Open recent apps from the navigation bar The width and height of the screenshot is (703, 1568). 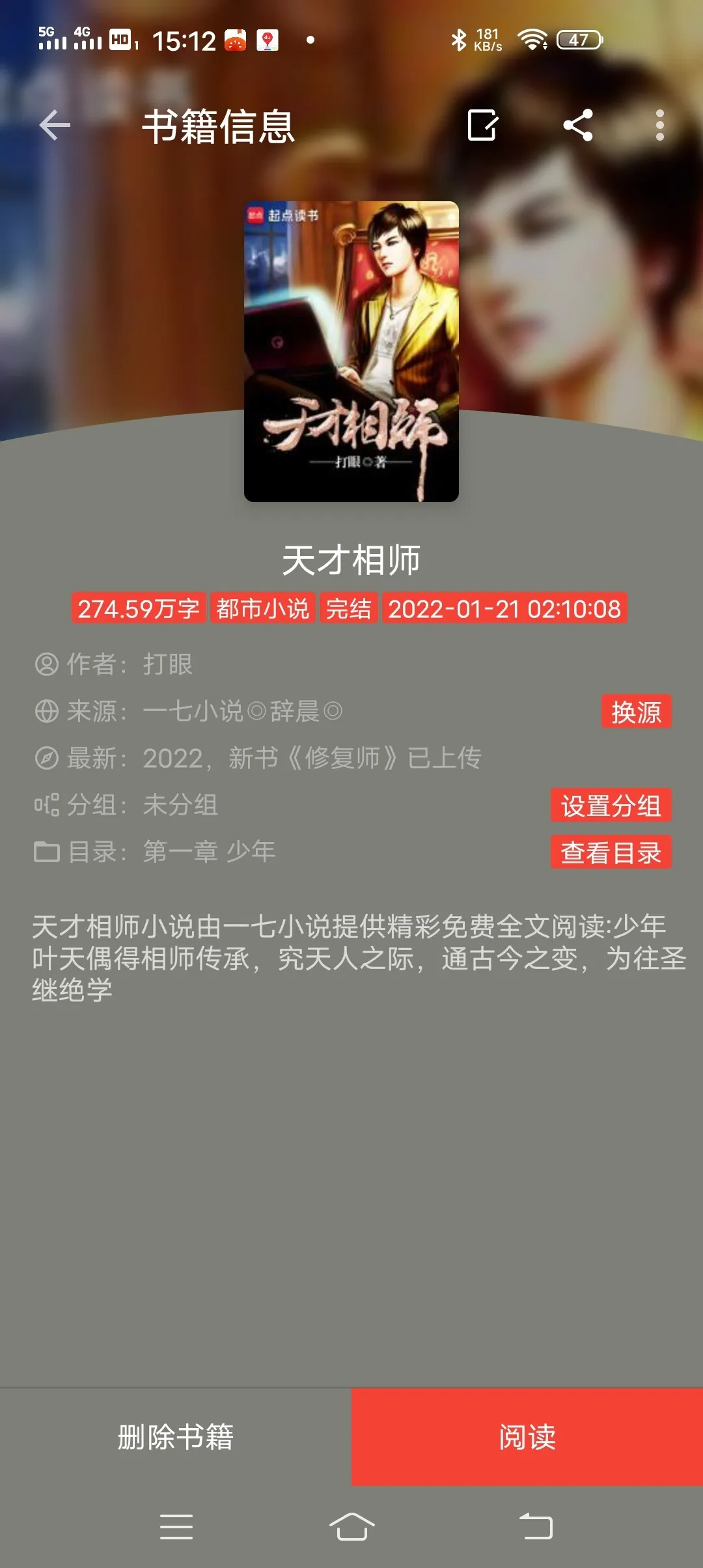pos(176,1526)
